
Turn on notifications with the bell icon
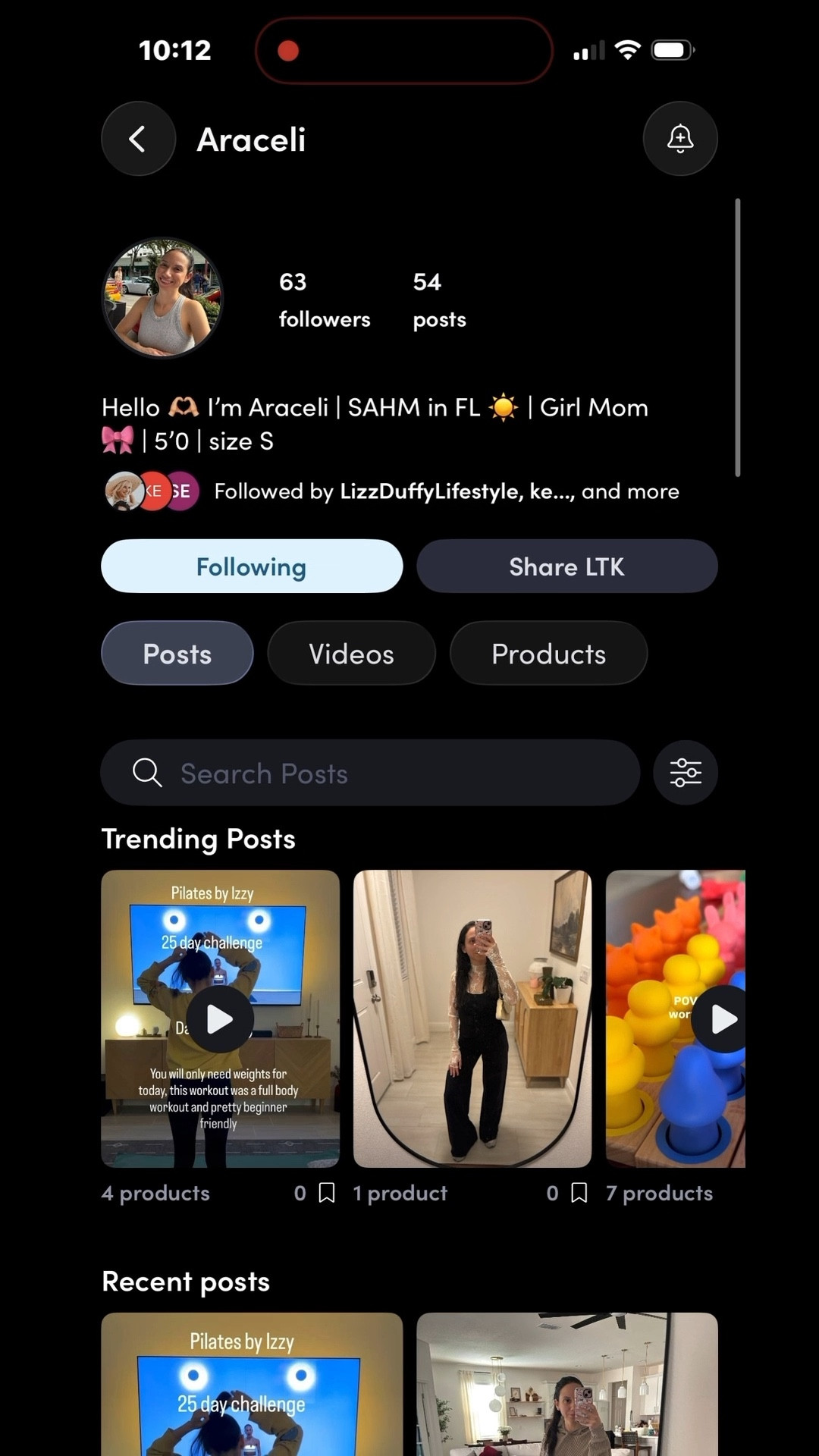679,139
